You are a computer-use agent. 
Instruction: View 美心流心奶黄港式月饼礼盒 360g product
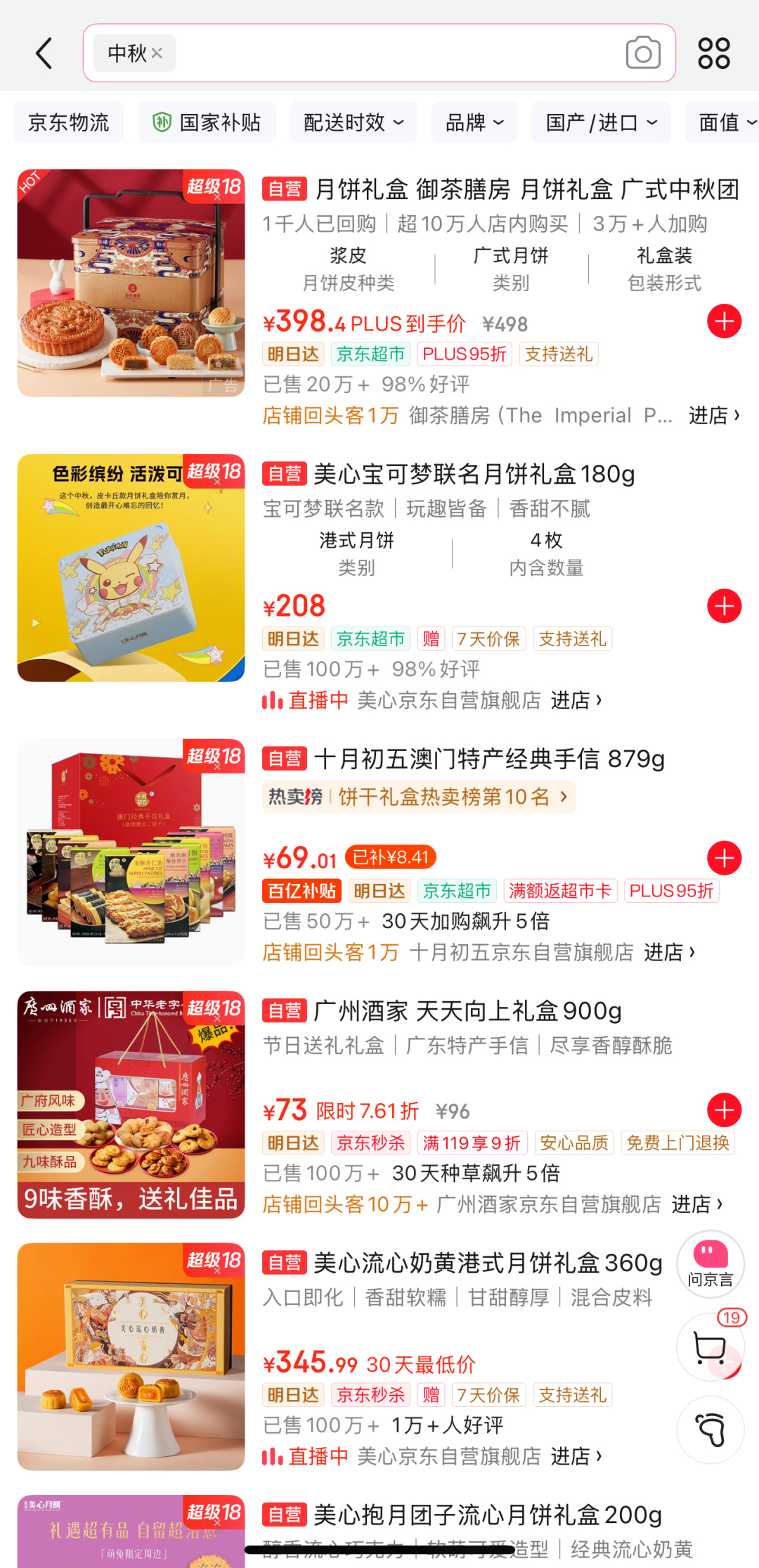(x=488, y=1264)
